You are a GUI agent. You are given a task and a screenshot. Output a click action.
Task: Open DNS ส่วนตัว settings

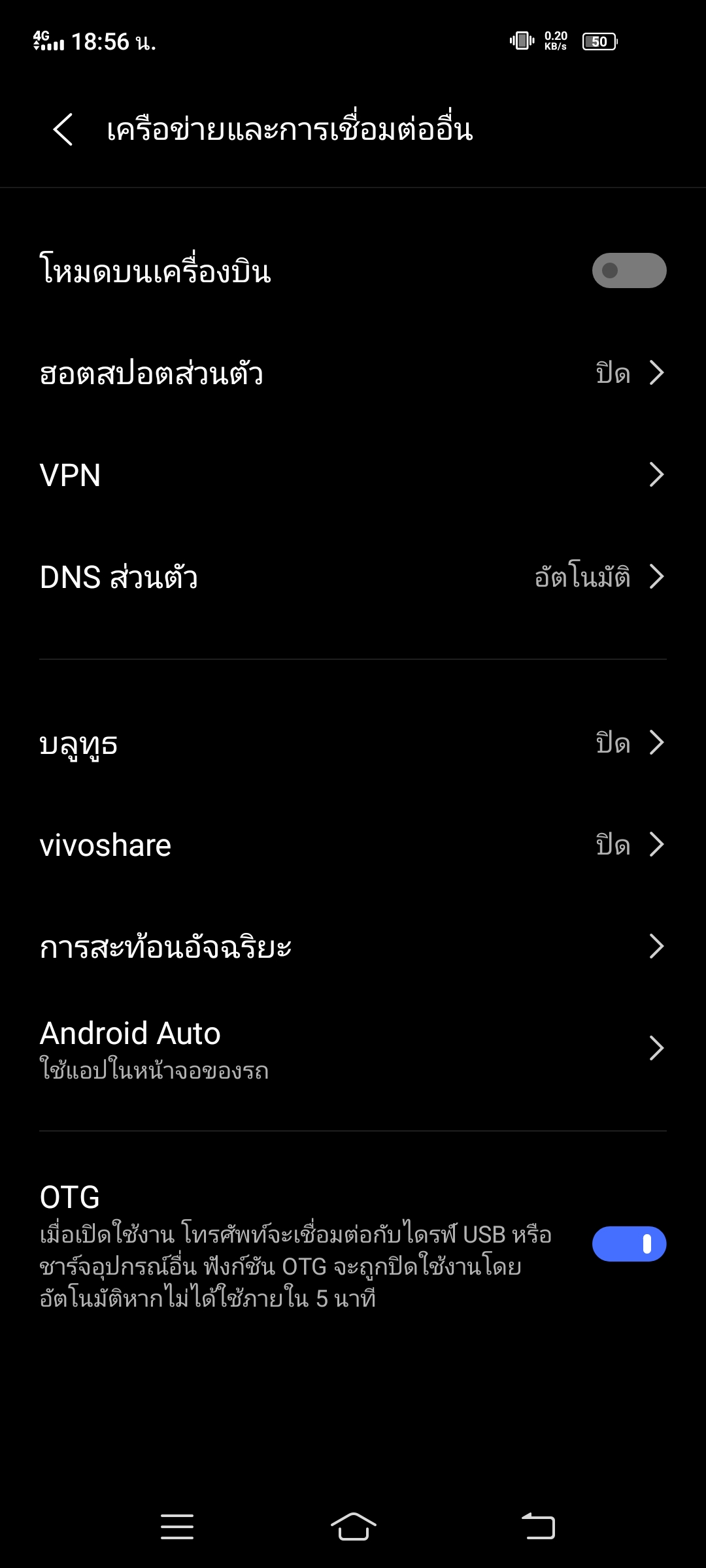(x=353, y=577)
